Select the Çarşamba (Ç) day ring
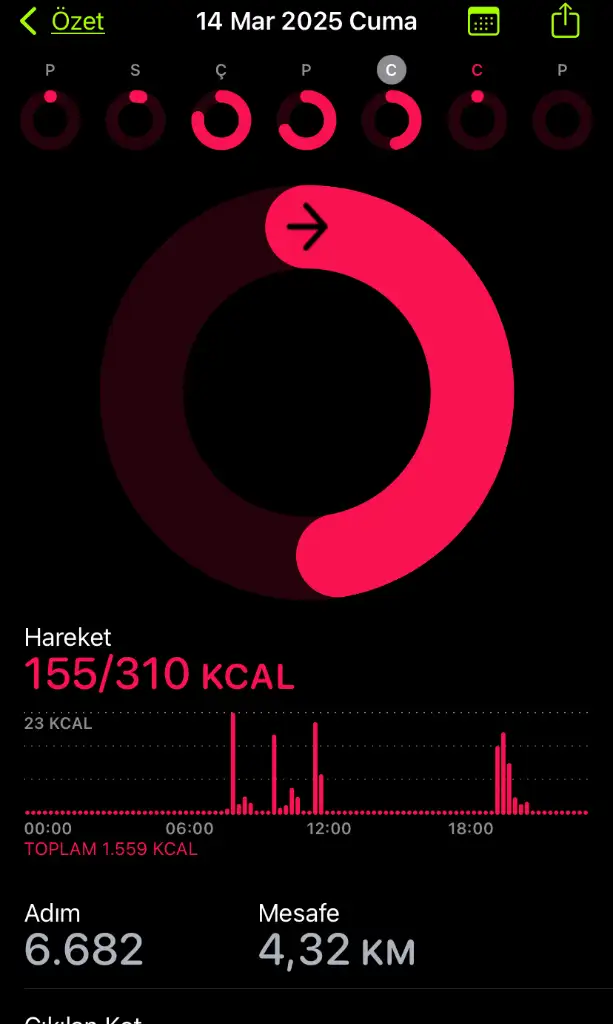Screen dimensions: 613x1024 [x=221, y=120]
